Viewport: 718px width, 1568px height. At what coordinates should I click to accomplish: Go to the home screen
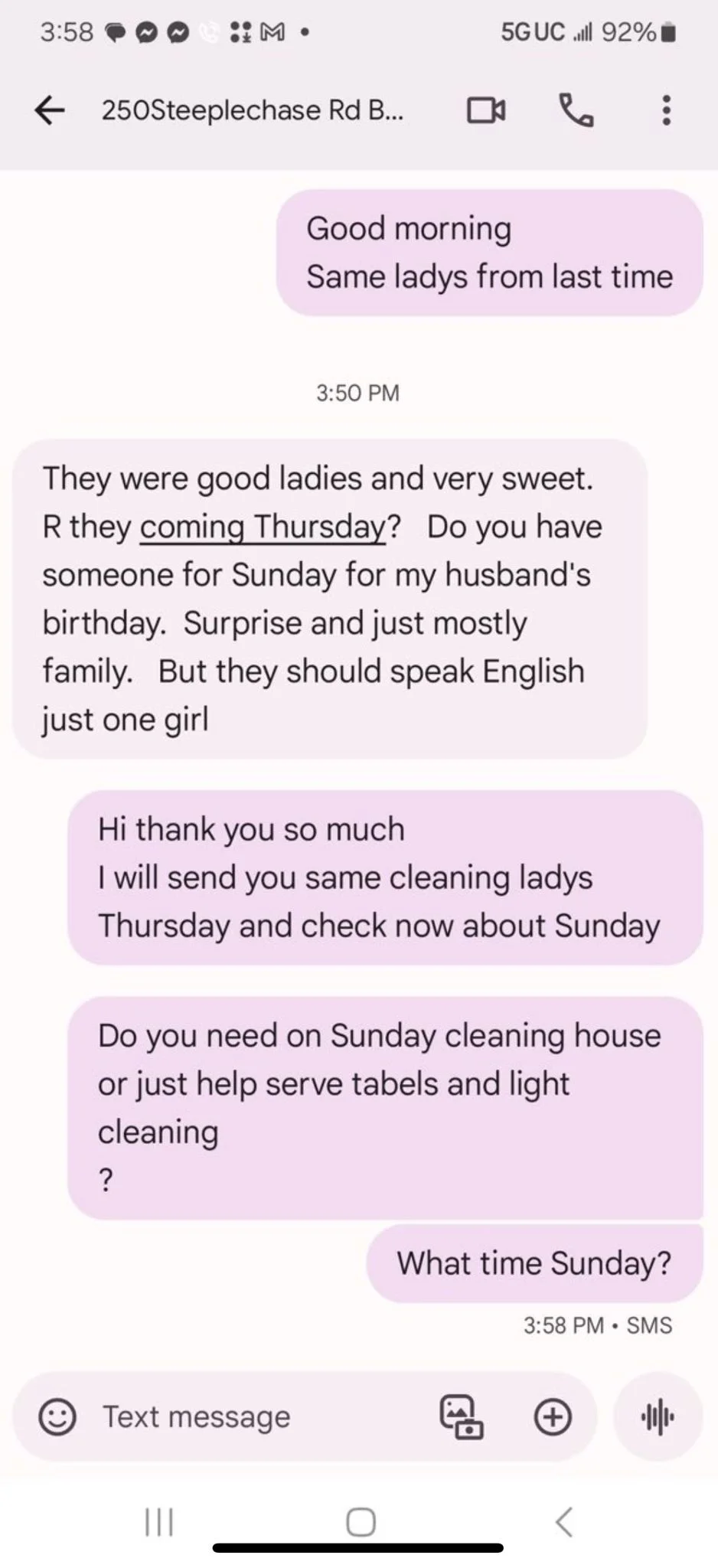click(x=361, y=1522)
